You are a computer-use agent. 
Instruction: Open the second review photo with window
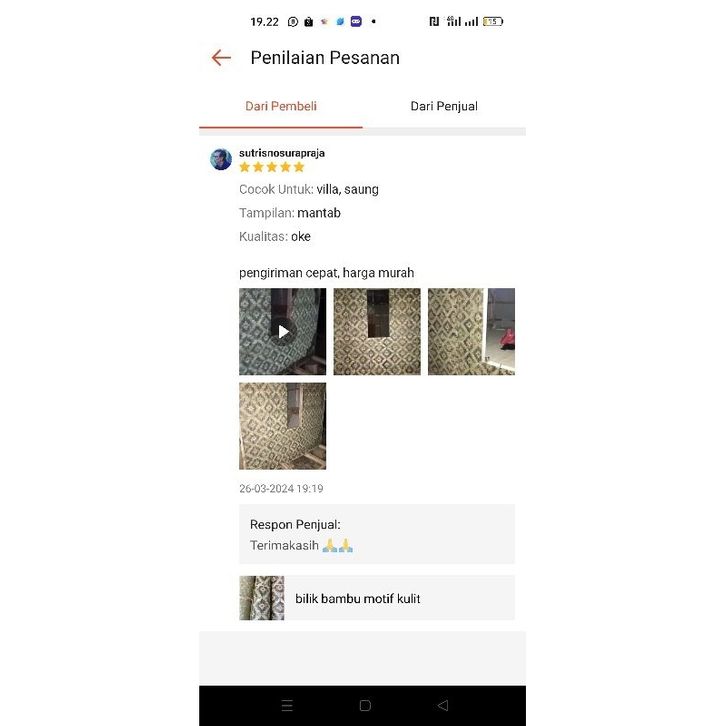[377, 331]
